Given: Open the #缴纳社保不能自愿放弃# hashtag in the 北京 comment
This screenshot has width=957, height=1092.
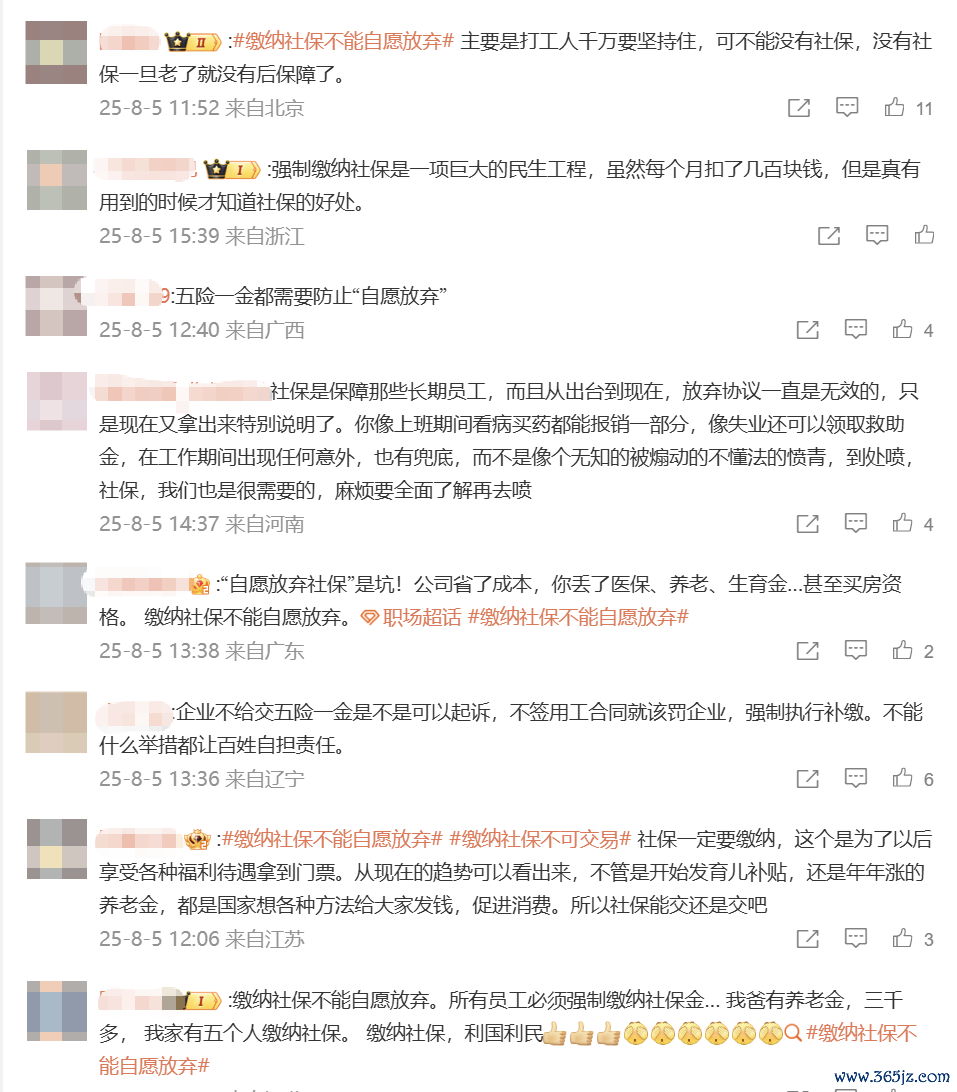Looking at the screenshot, I should 343,41.
